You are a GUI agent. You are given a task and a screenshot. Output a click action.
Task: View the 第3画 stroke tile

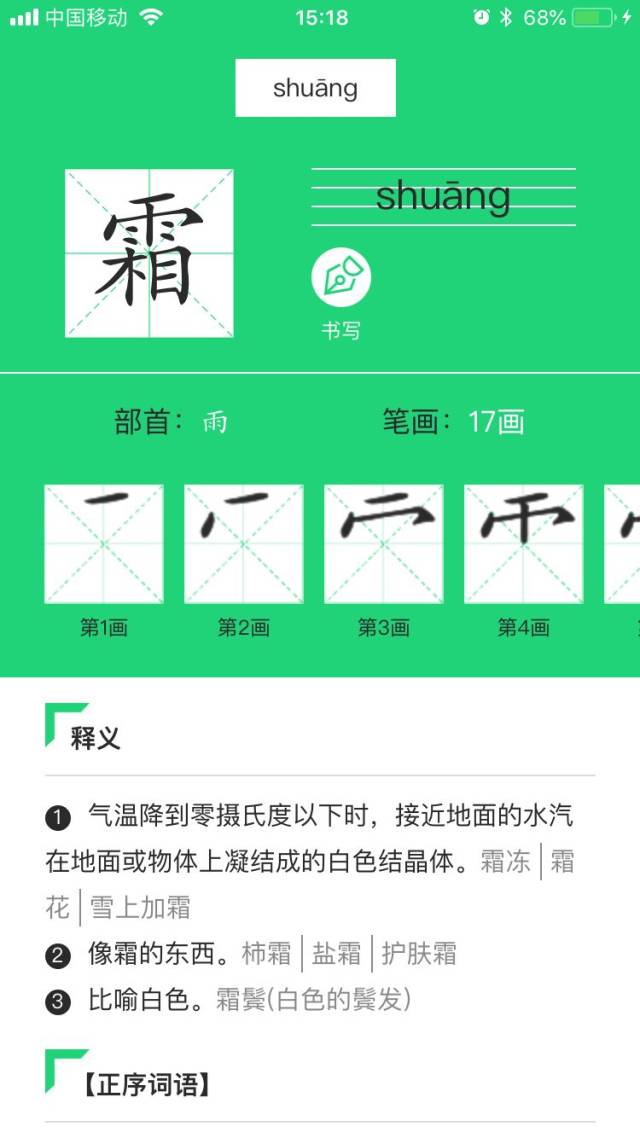[384, 544]
